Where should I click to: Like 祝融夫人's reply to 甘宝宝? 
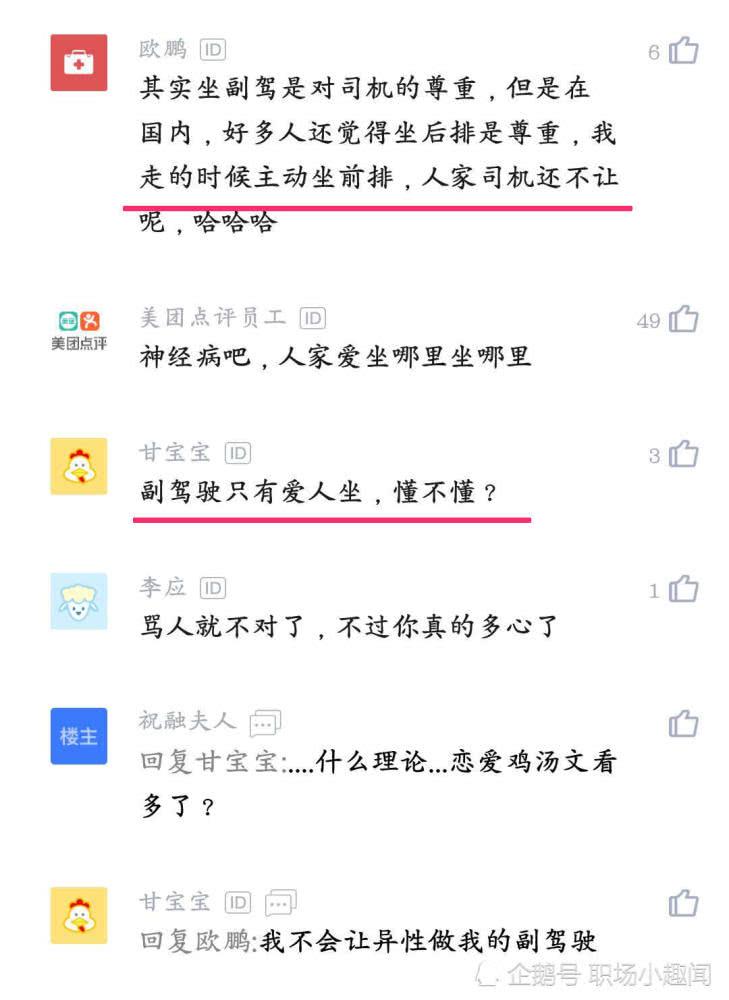684,723
